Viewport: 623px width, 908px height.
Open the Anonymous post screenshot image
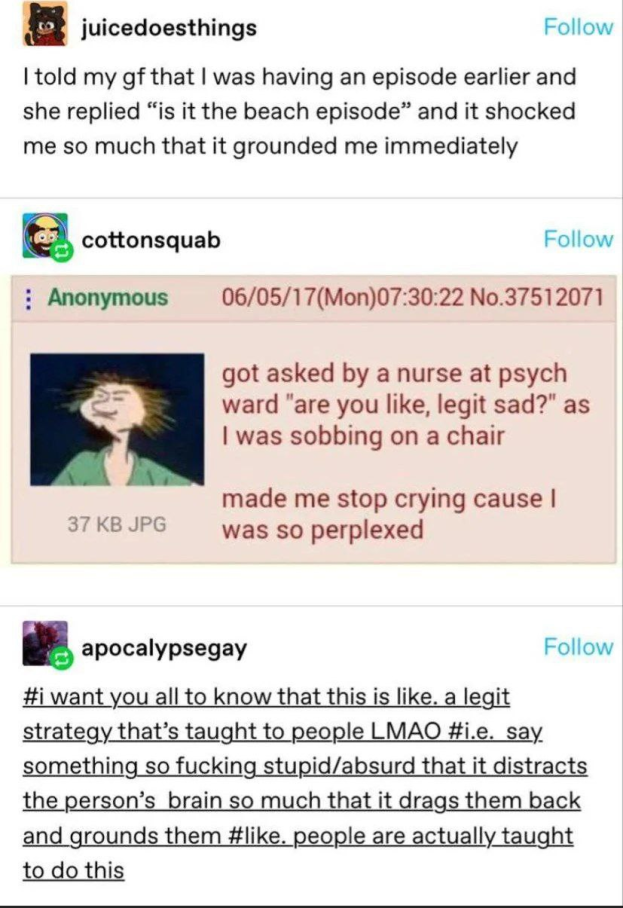tap(117, 419)
